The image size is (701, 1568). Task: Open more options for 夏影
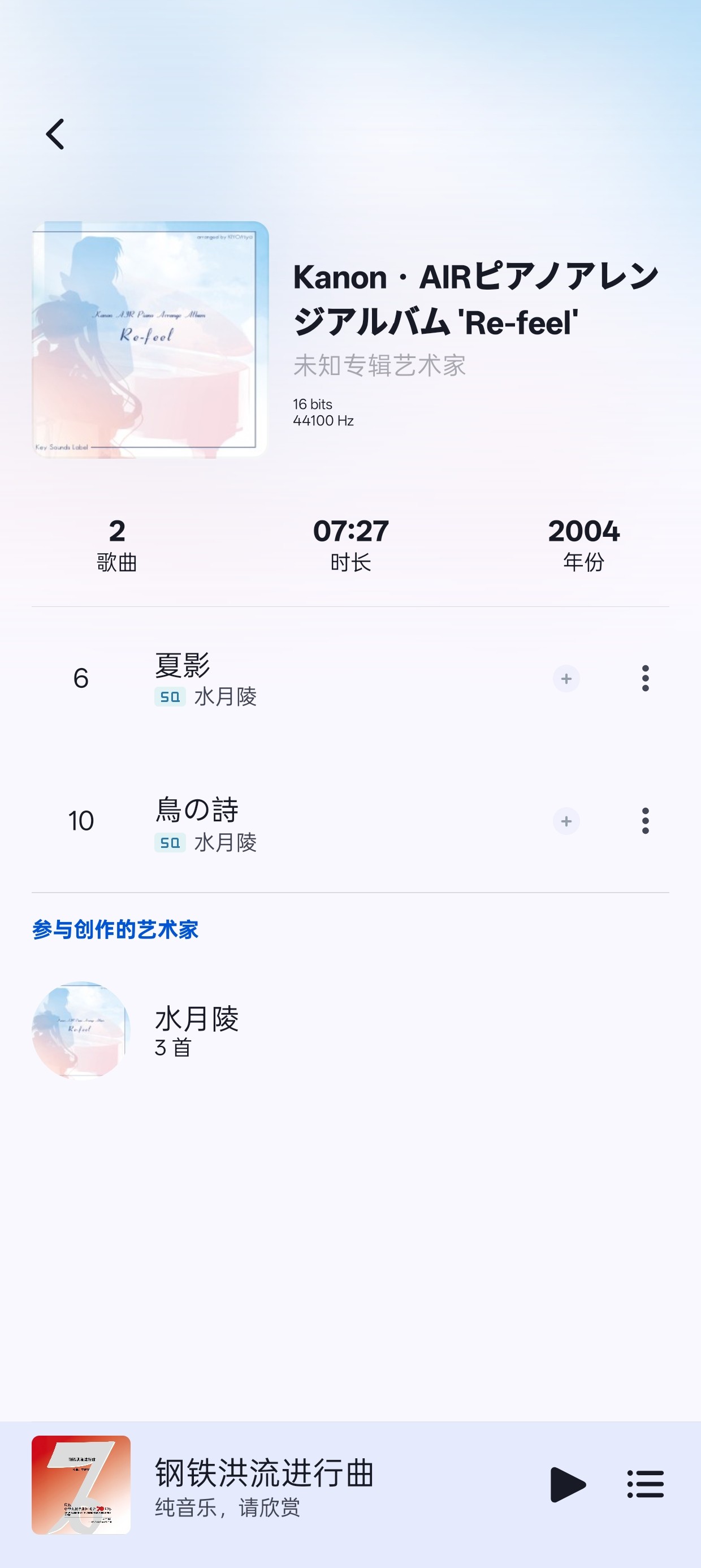pyautogui.click(x=645, y=678)
